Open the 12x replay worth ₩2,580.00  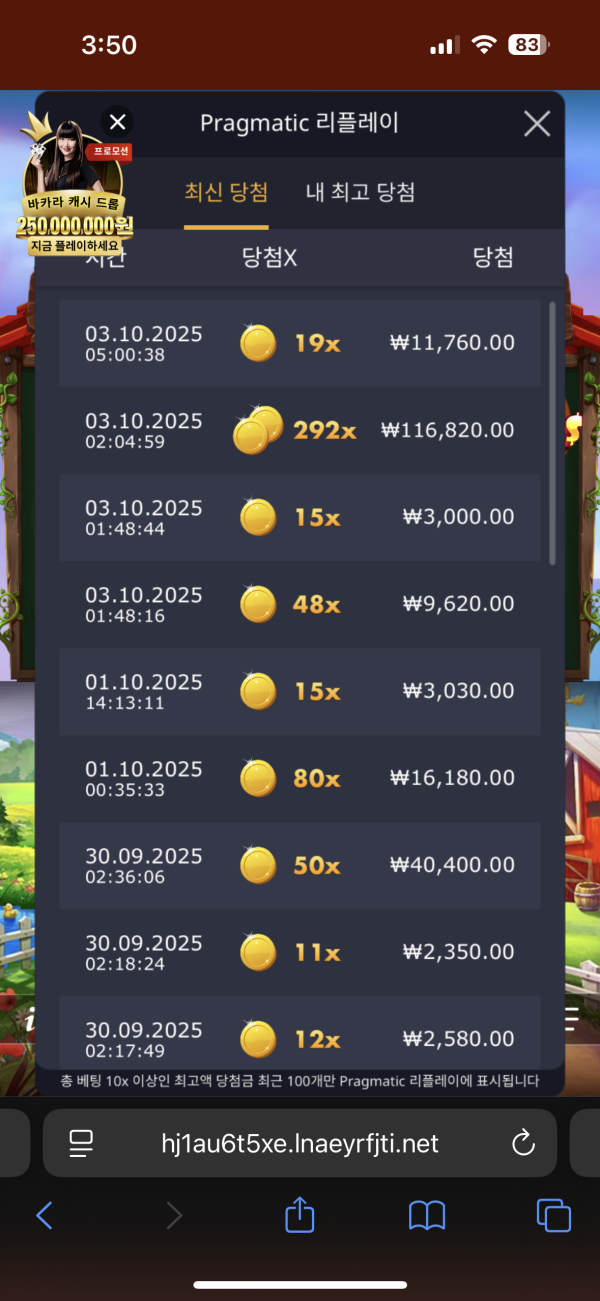(300, 1038)
